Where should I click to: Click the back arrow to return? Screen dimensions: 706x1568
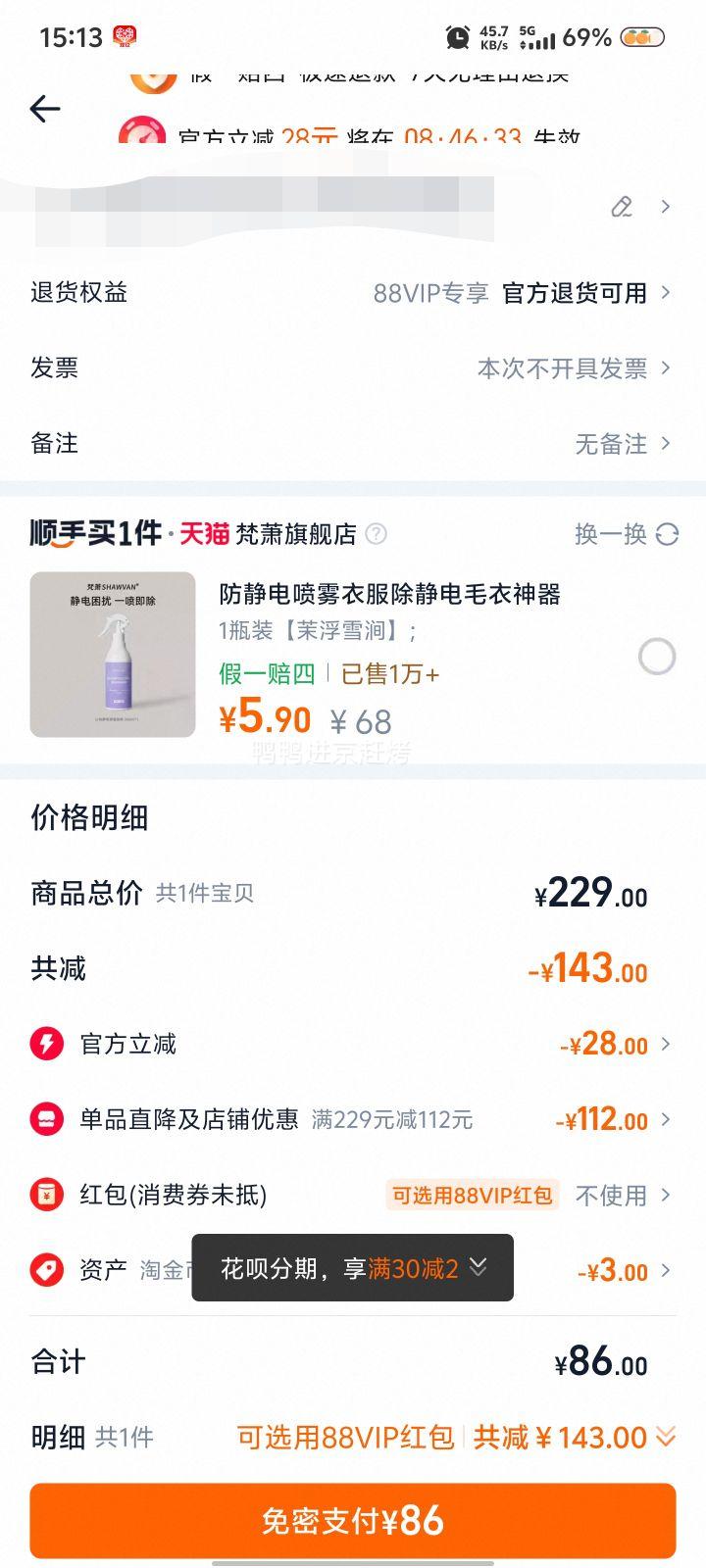(x=45, y=110)
